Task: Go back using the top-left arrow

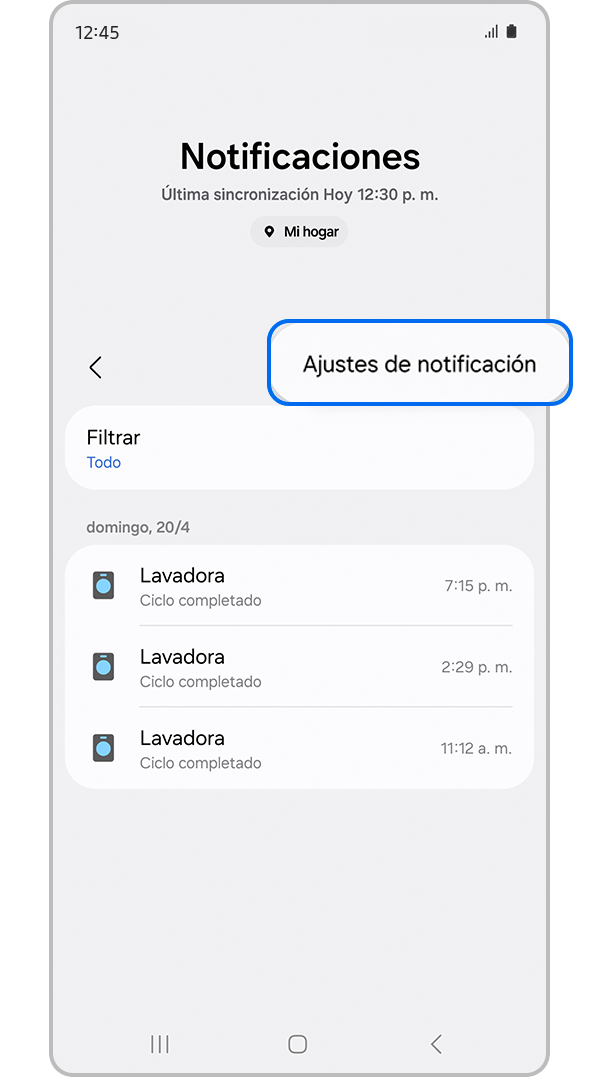Action: [x=96, y=367]
